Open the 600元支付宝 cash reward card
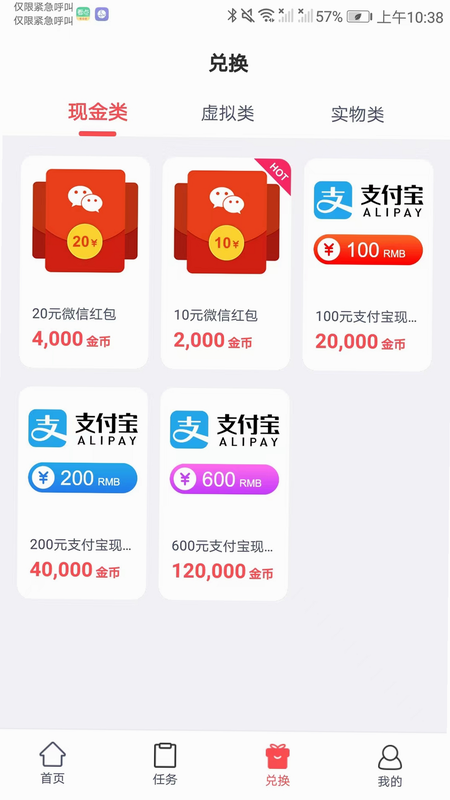The height and width of the screenshot is (800, 450). [x=224, y=494]
